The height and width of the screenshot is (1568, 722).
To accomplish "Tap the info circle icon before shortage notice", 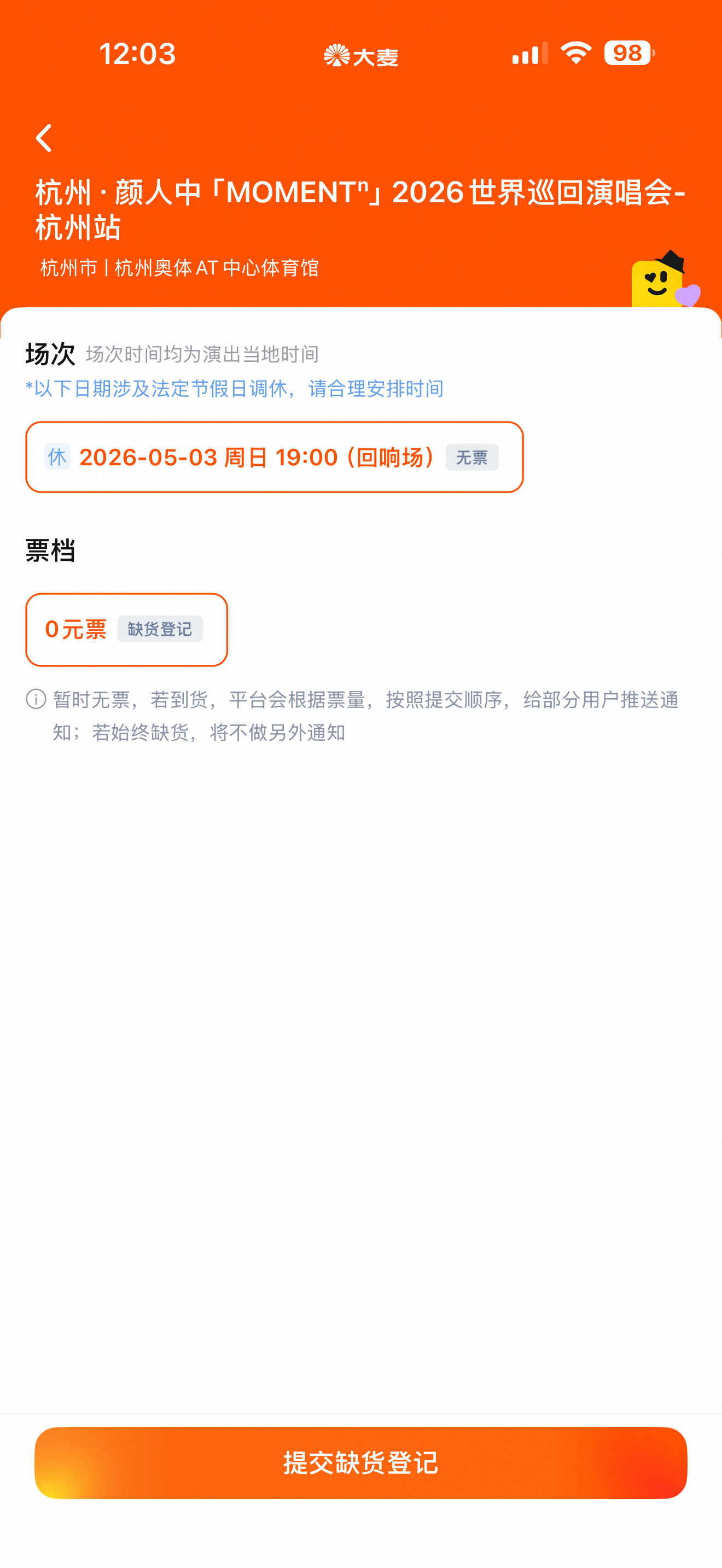I will [34, 699].
